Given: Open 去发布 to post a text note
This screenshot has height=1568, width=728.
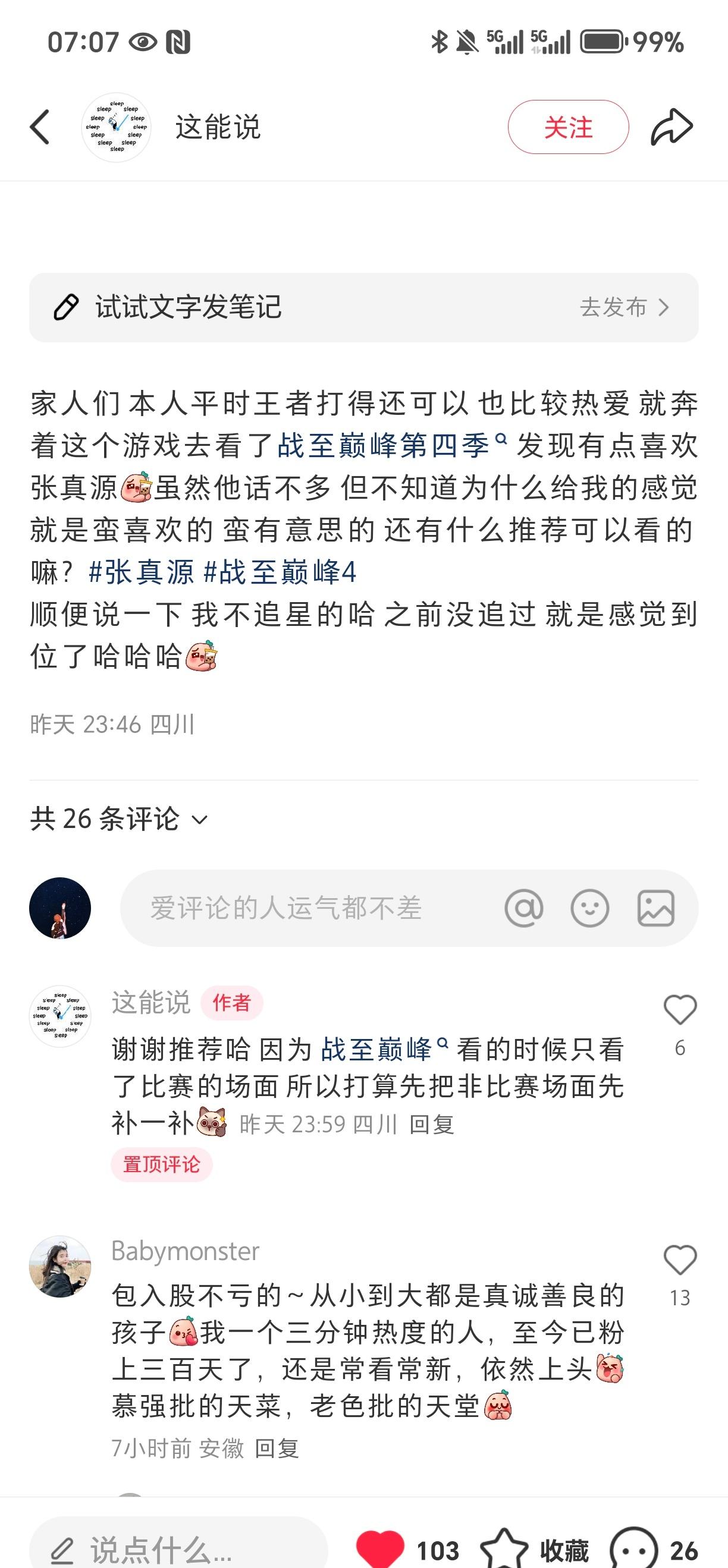Looking at the screenshot, I should 624,307.
